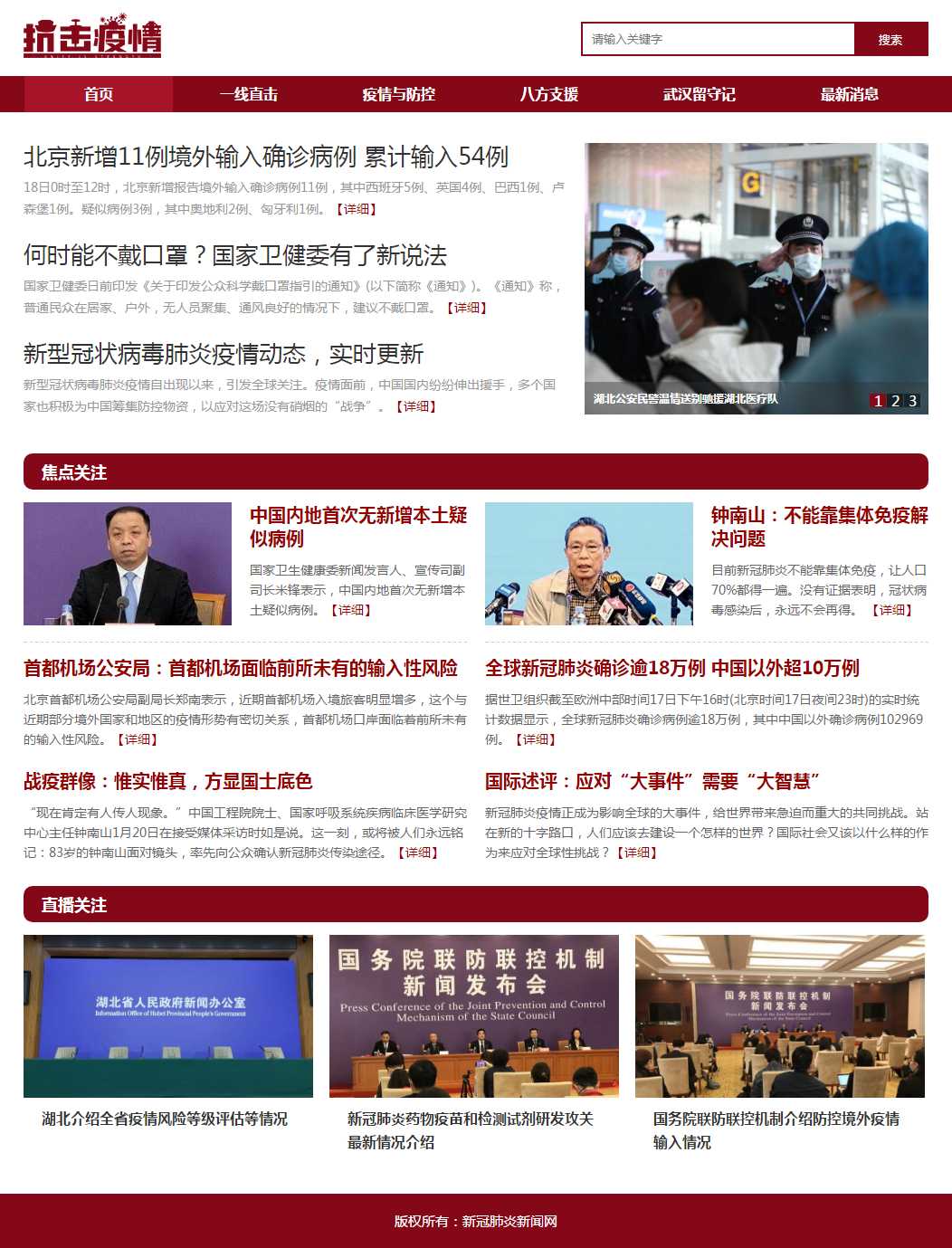
Task: Tap the 搜索 search button
Action: click(890, 39)
